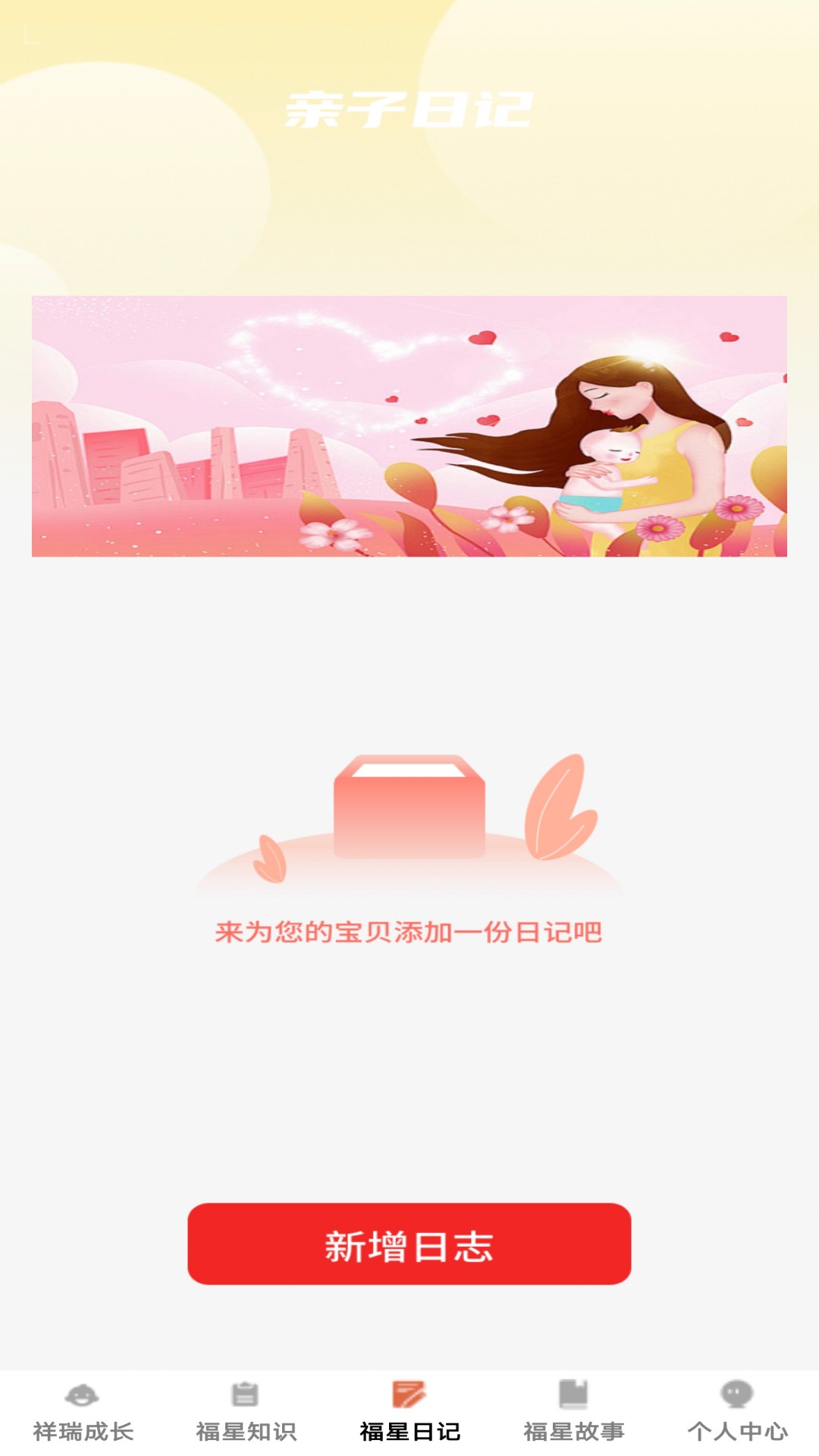Image resolution: width=819 pixels, height=1456 pixels.
Task: Select the 福星日记 tab
Action: (409, 1412)
